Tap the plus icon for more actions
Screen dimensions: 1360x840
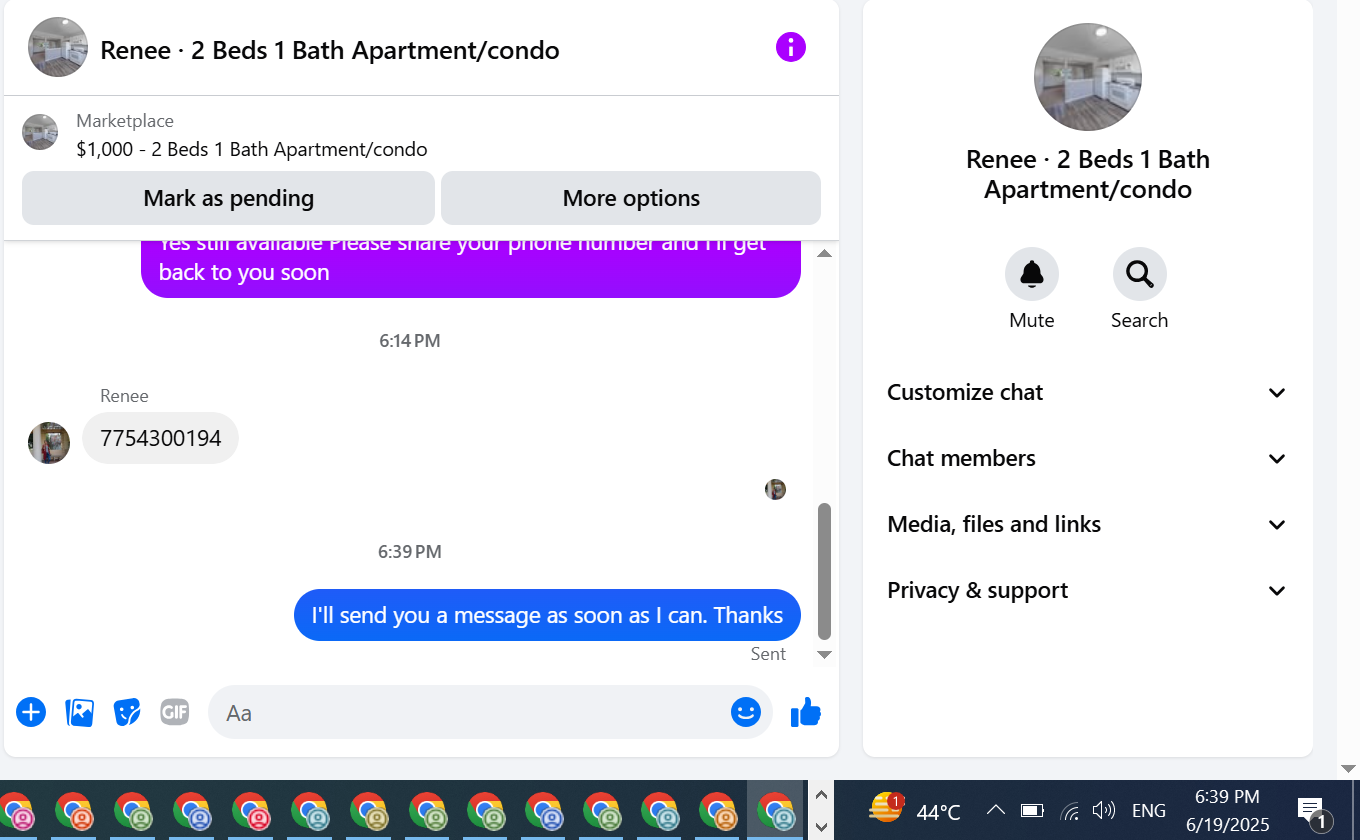tap(31, 712)
